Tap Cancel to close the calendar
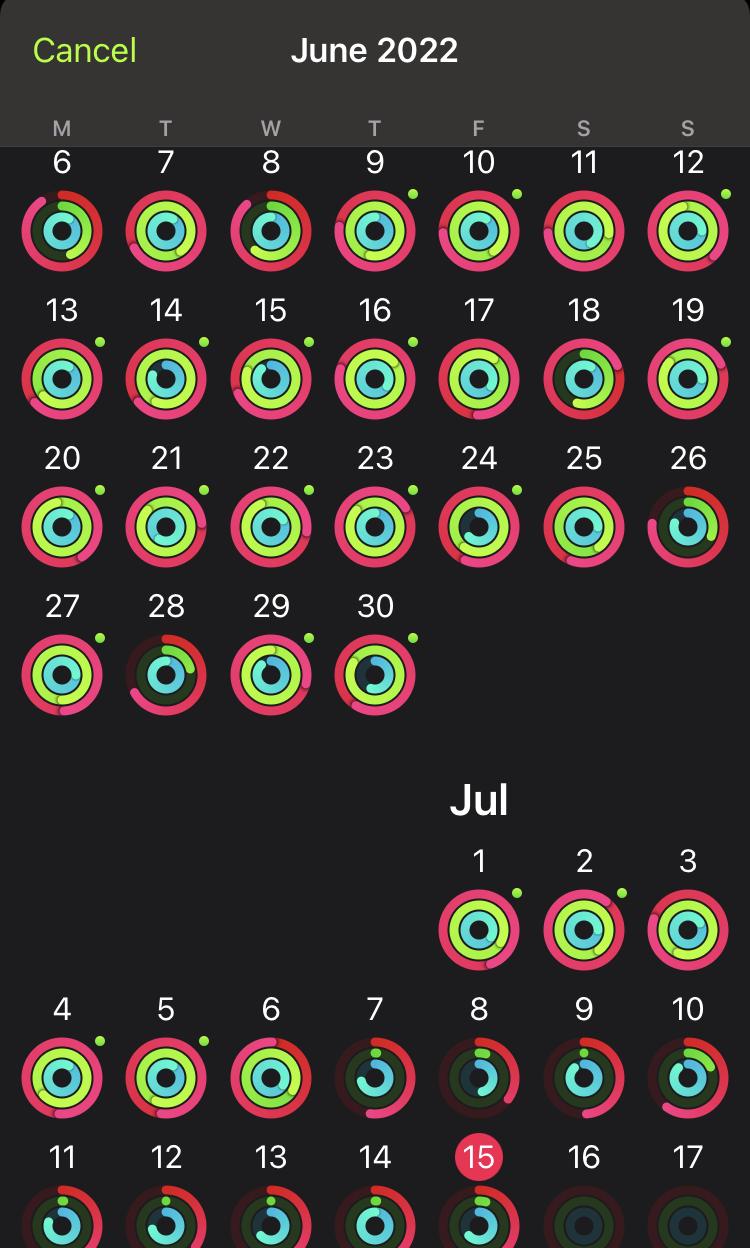750x1248 pixels. click(84, 51)
